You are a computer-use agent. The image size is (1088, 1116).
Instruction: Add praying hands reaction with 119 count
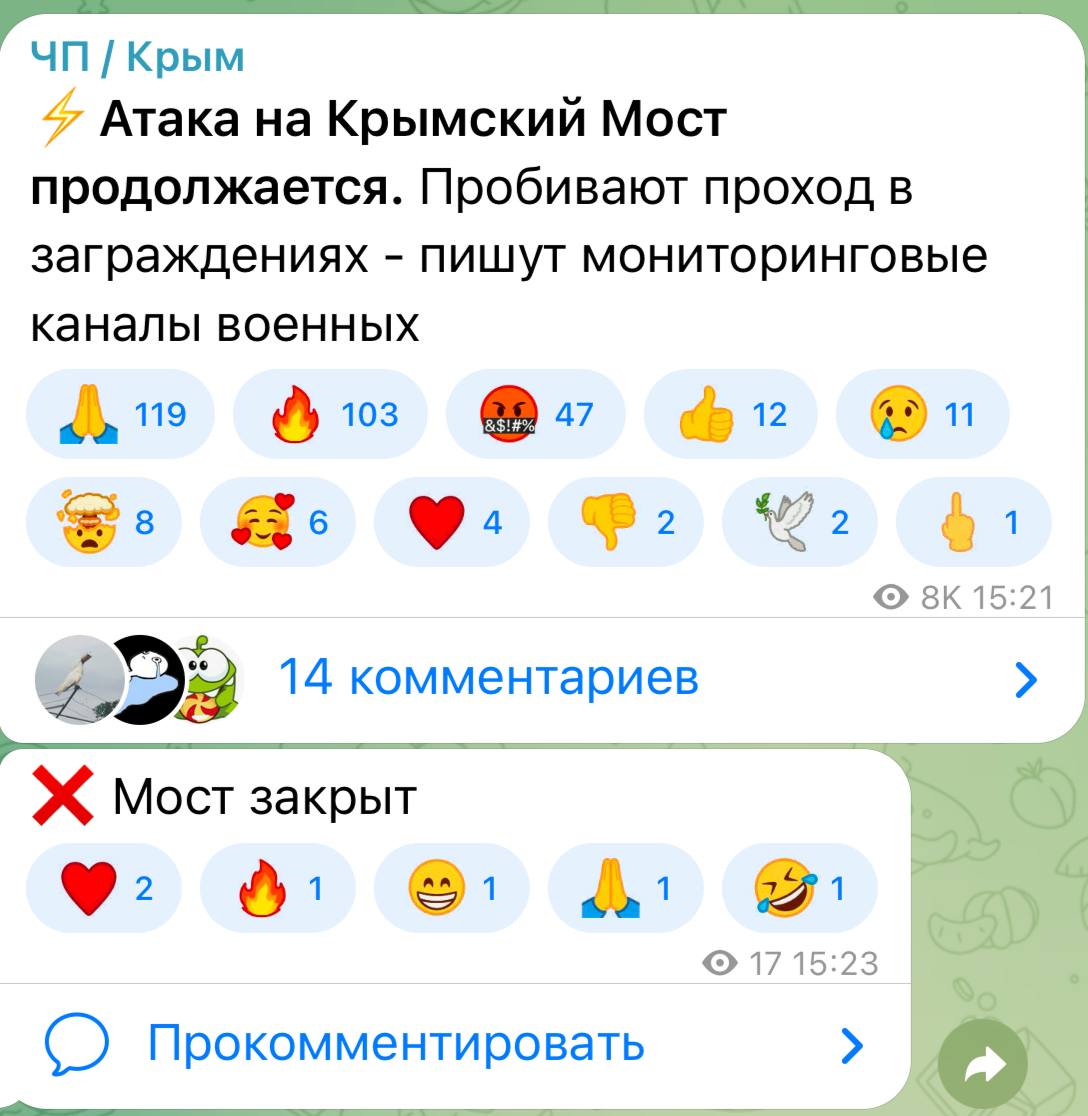pos(119,414)
